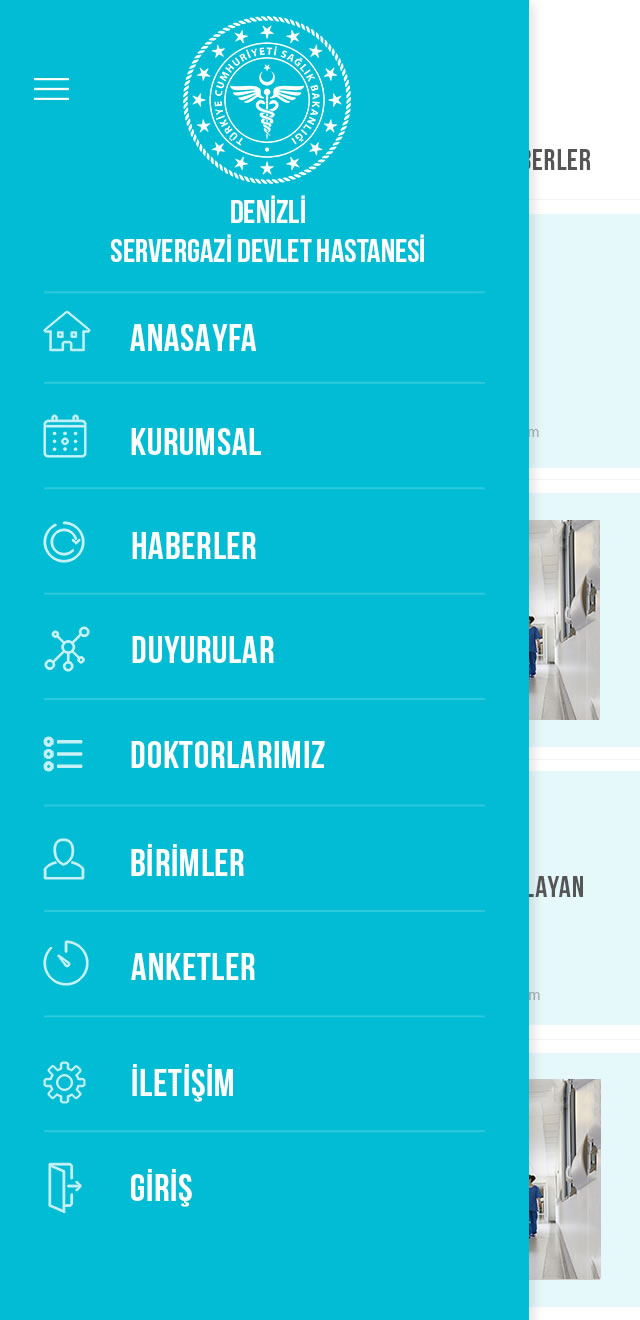Select Anketler surveys
The image size is (640, 1320).
[193, 967]
